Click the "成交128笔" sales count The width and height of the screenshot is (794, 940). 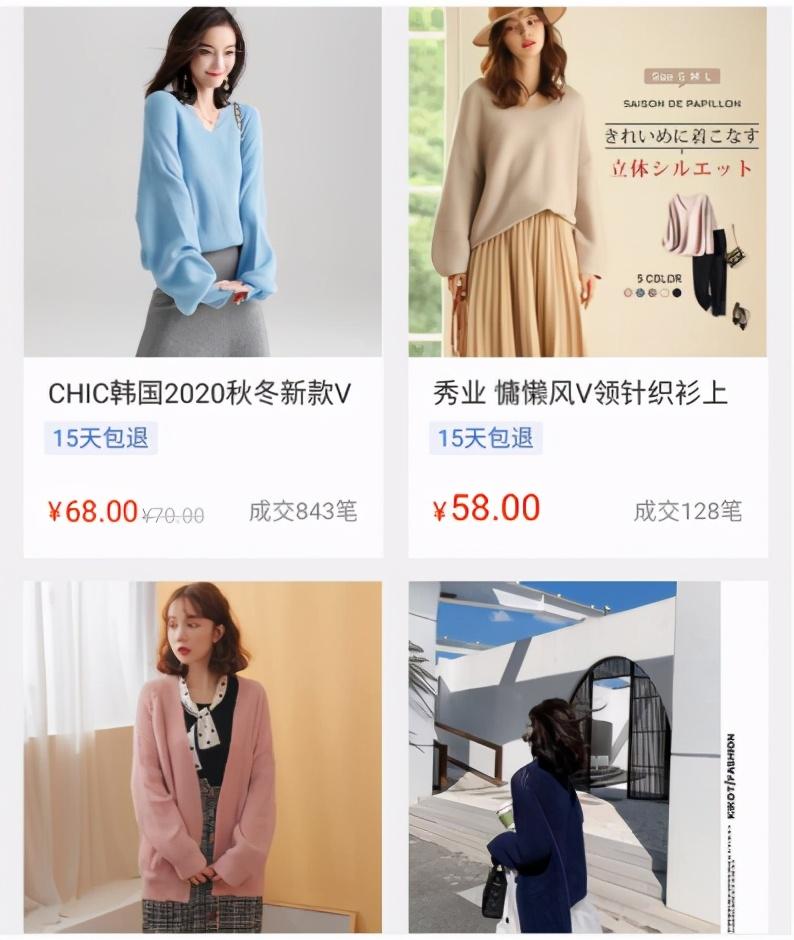coord(687,510)
